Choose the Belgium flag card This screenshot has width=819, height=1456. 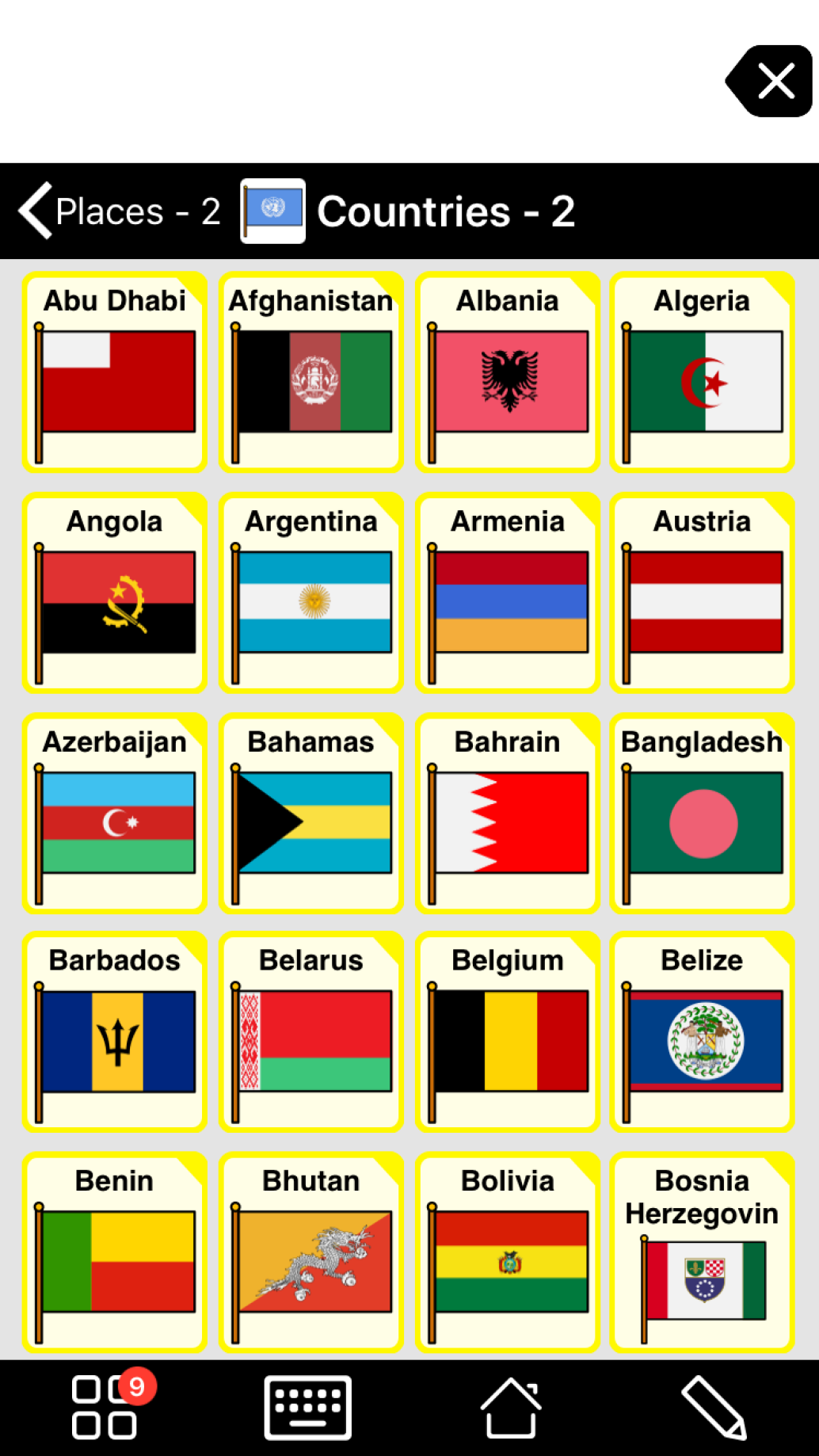tap(507, 1031)
